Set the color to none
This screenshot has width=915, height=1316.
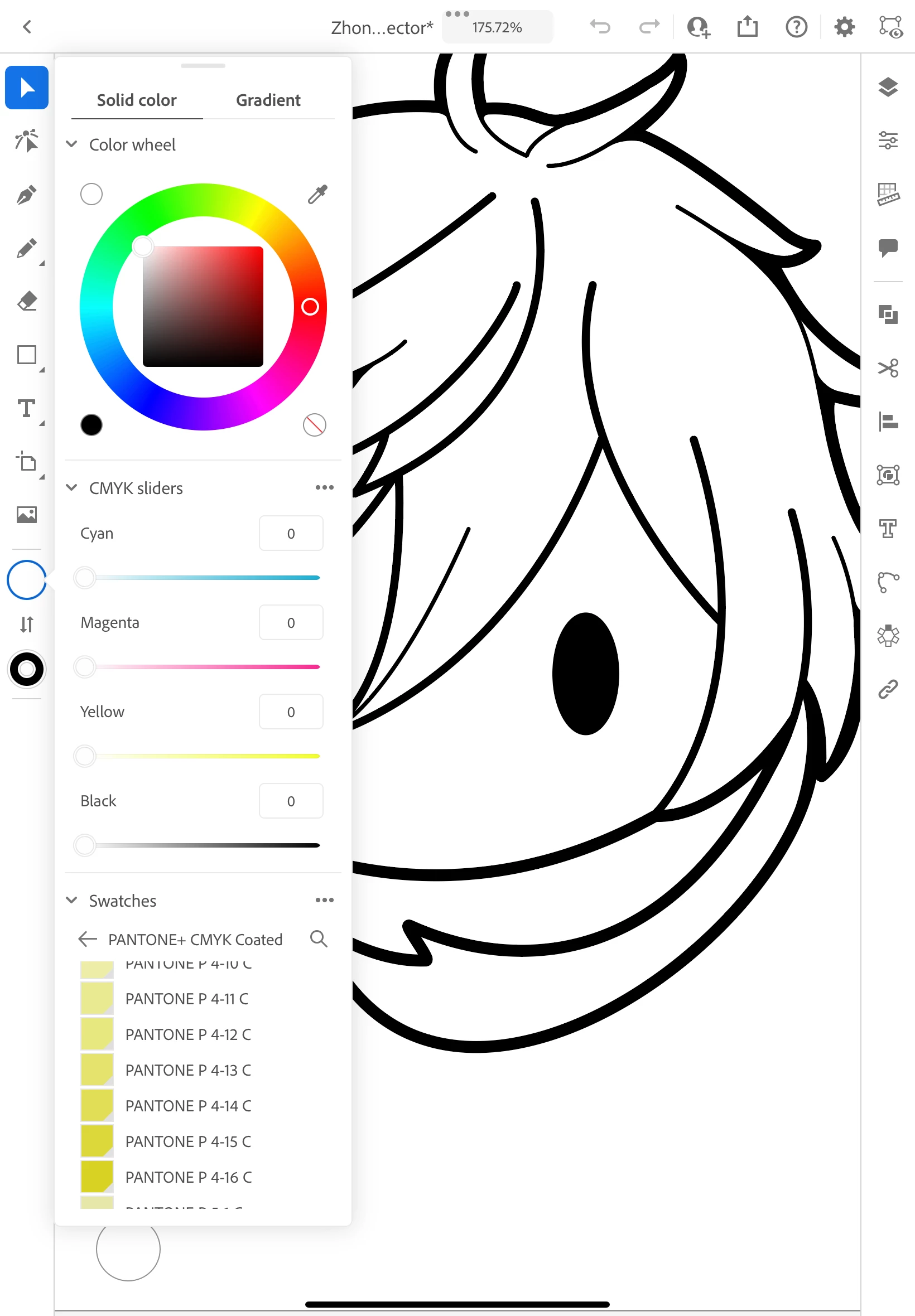tap(314, 425)
